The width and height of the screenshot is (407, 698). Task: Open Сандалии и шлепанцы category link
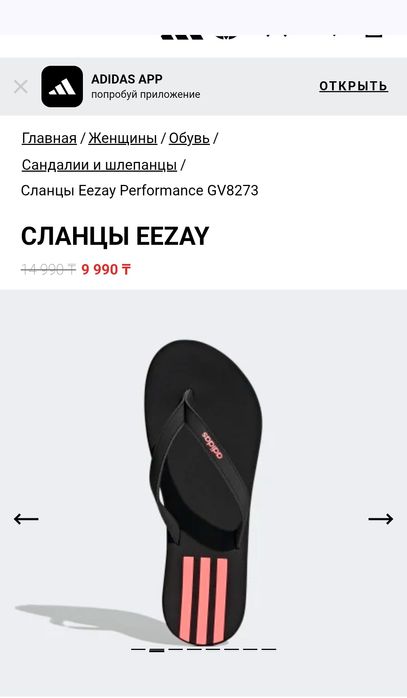(99, 165)
